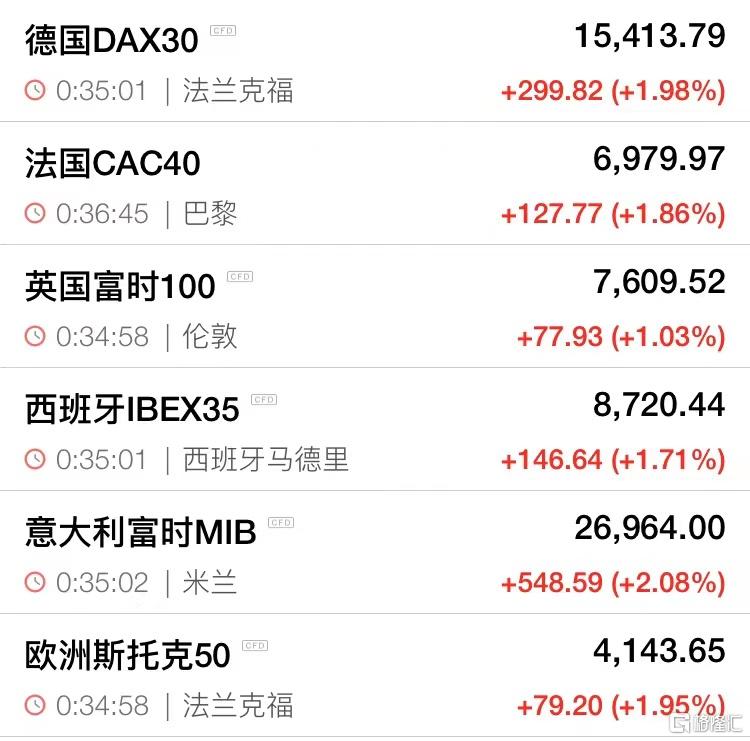Viewport: 750px width, 741px height.
Task: Tap the 意大利富时MIB index row
Action: click(375, 554)
